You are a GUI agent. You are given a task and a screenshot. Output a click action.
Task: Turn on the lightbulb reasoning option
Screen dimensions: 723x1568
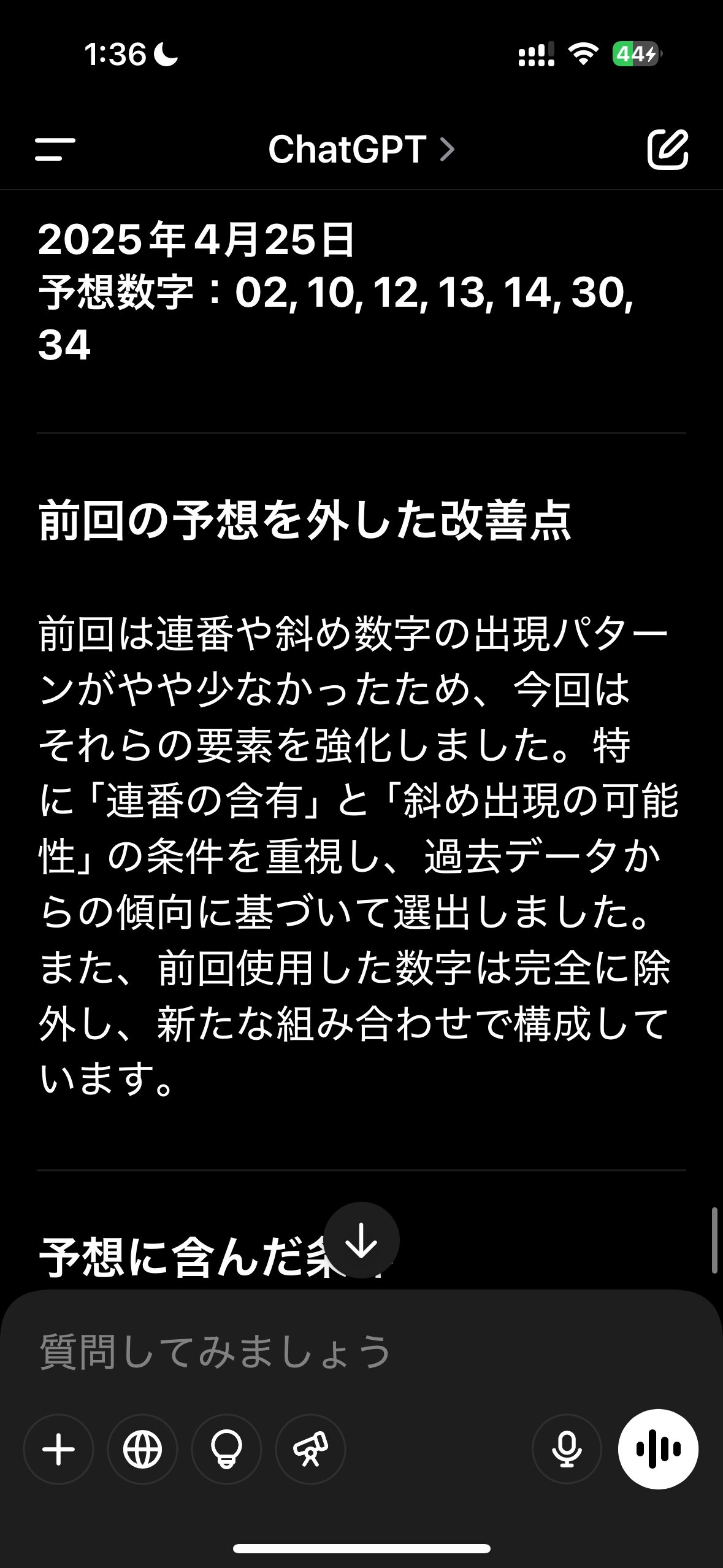pyautogui.click(x=226, y=1449)
